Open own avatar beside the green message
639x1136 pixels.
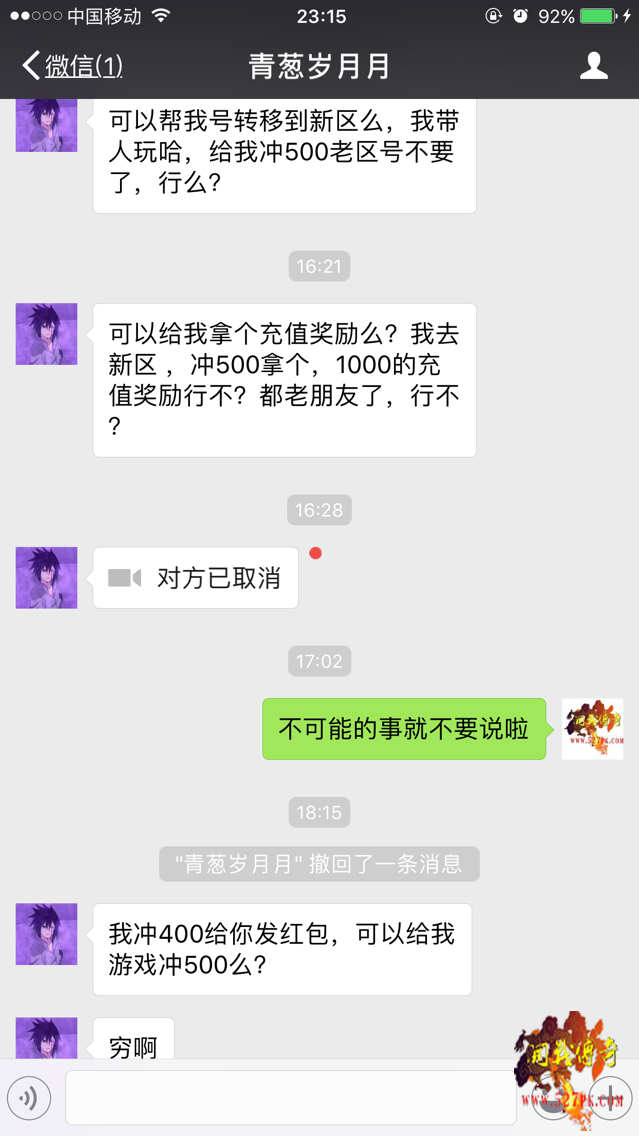pyautogui.click(x=592, y=729)
